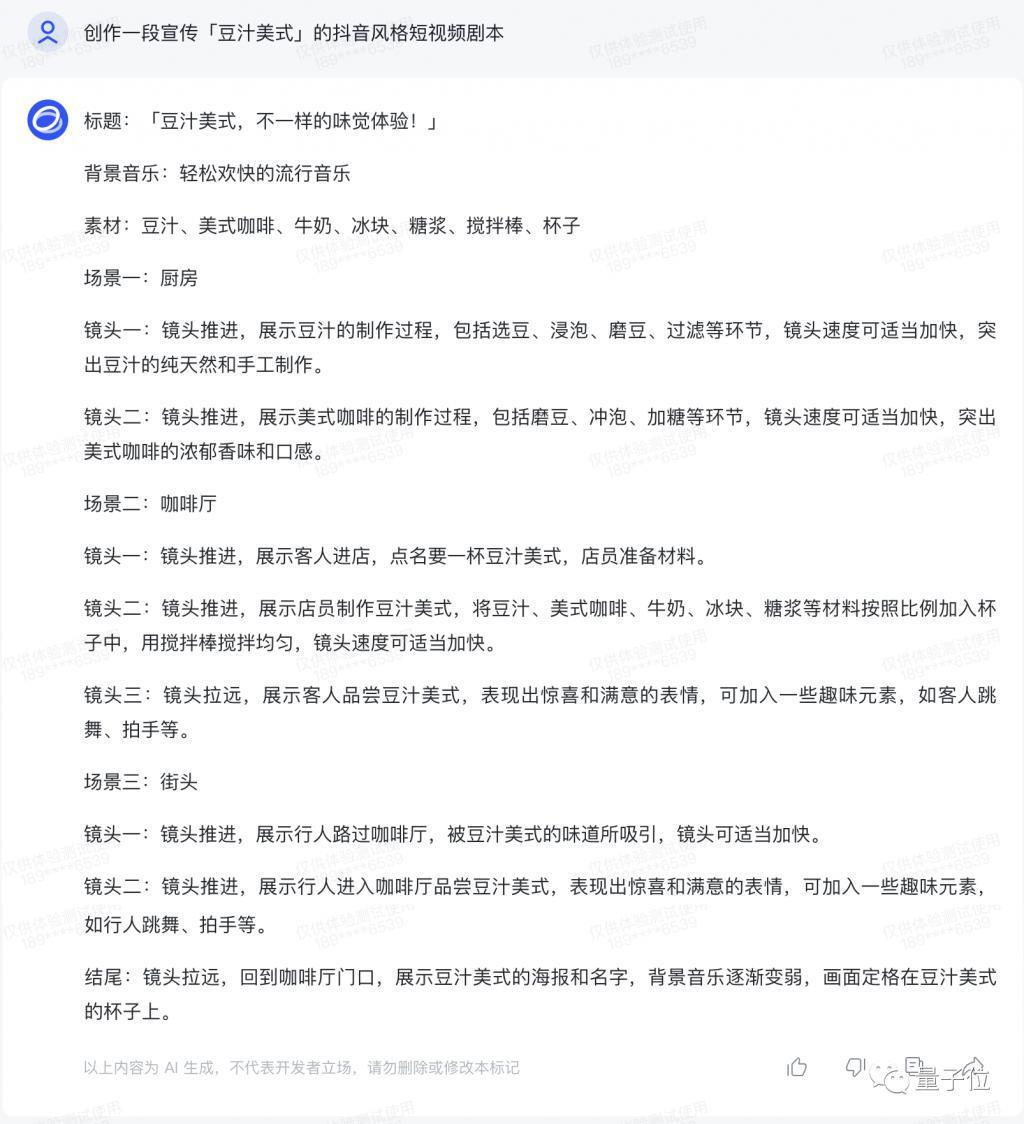Click the blue AI assistant avatar icon

(x=47, y=121)
